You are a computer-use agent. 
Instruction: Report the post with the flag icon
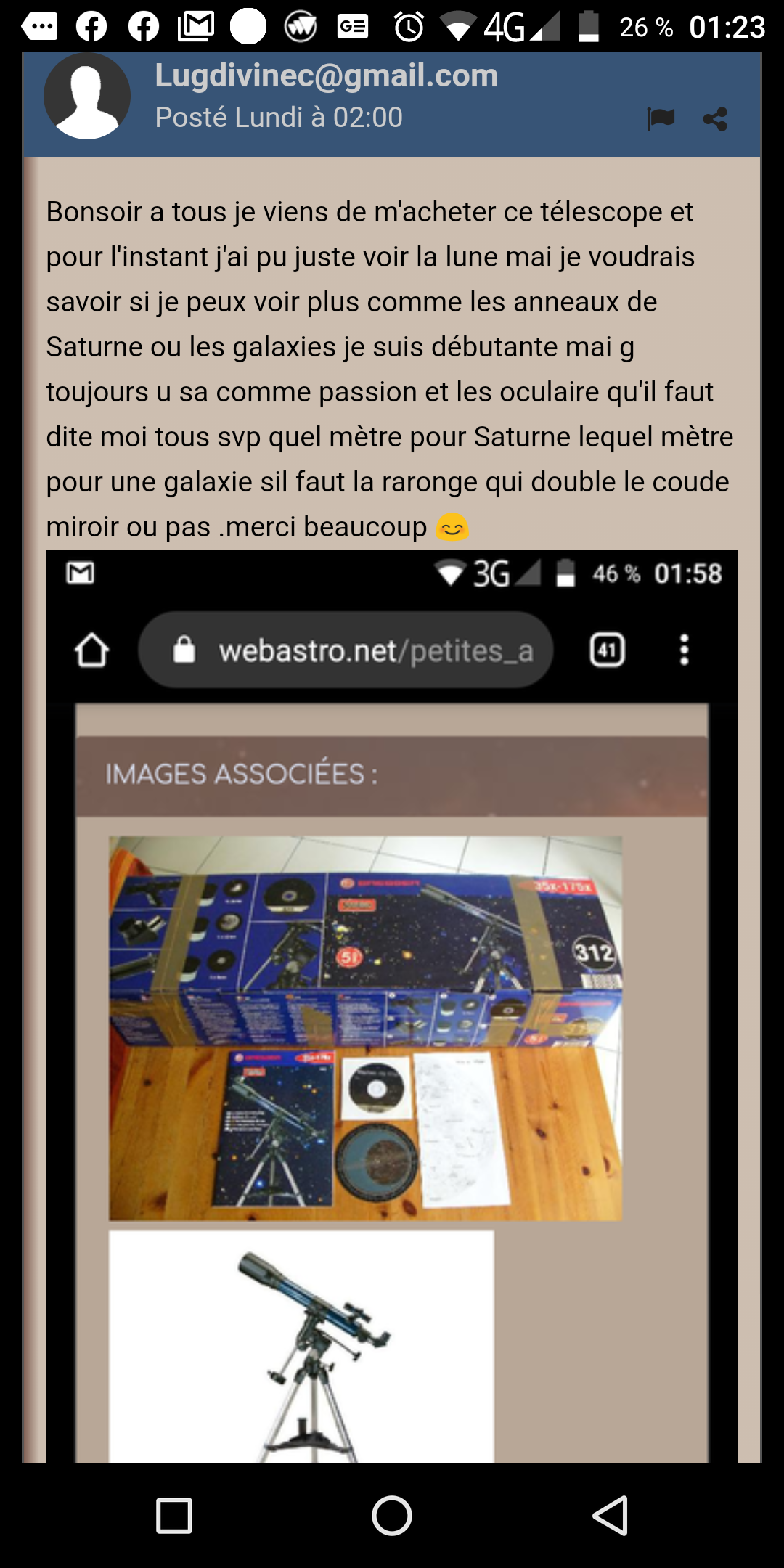(x=661, y=118)
